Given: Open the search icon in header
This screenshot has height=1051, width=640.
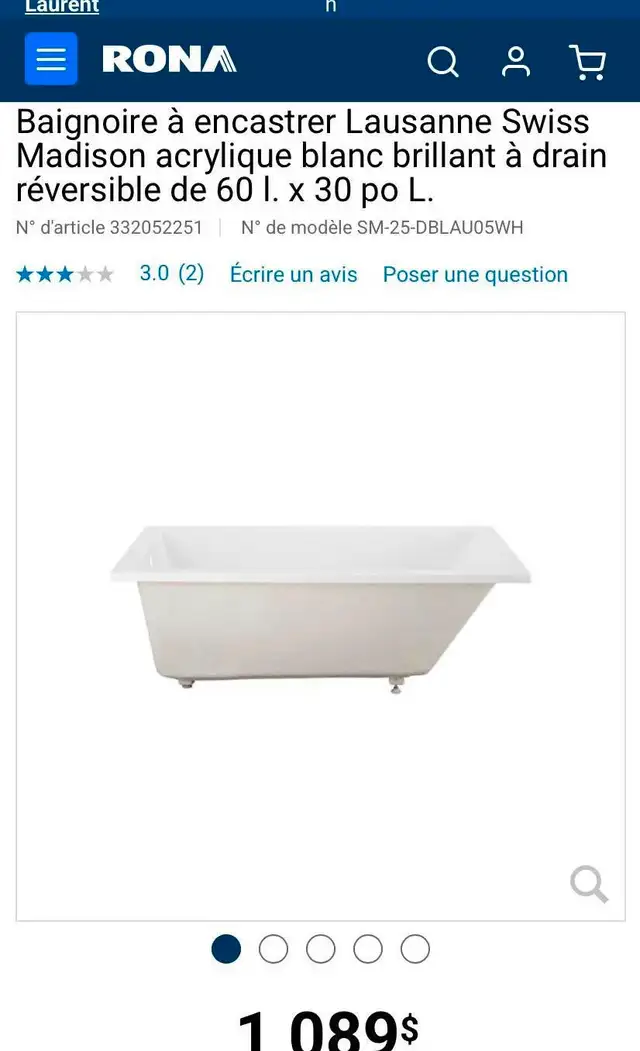Looking at the screenshot, I should pyautogui.click(x=443, y=62).
